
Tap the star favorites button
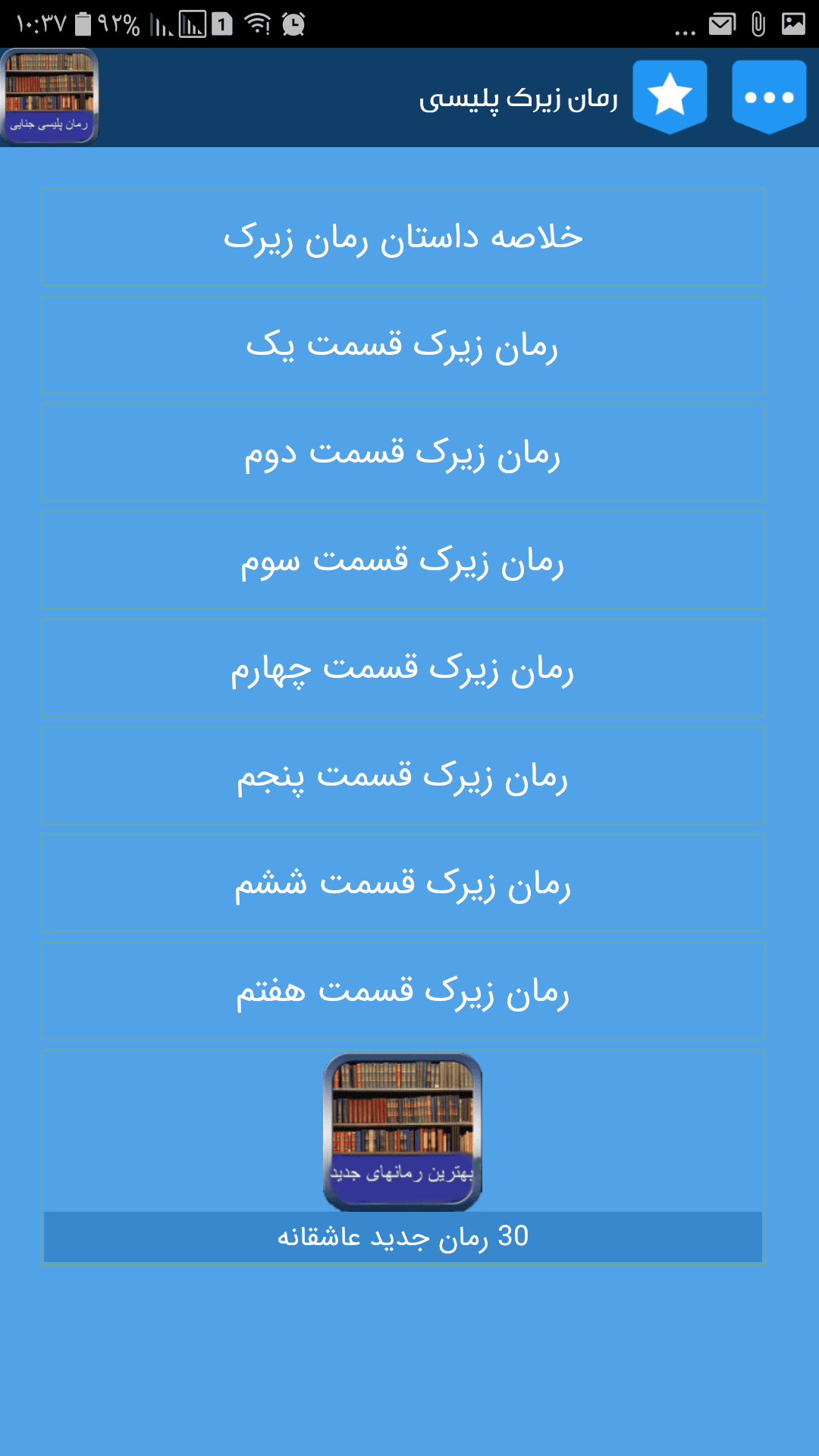click(x=670, y=97)
